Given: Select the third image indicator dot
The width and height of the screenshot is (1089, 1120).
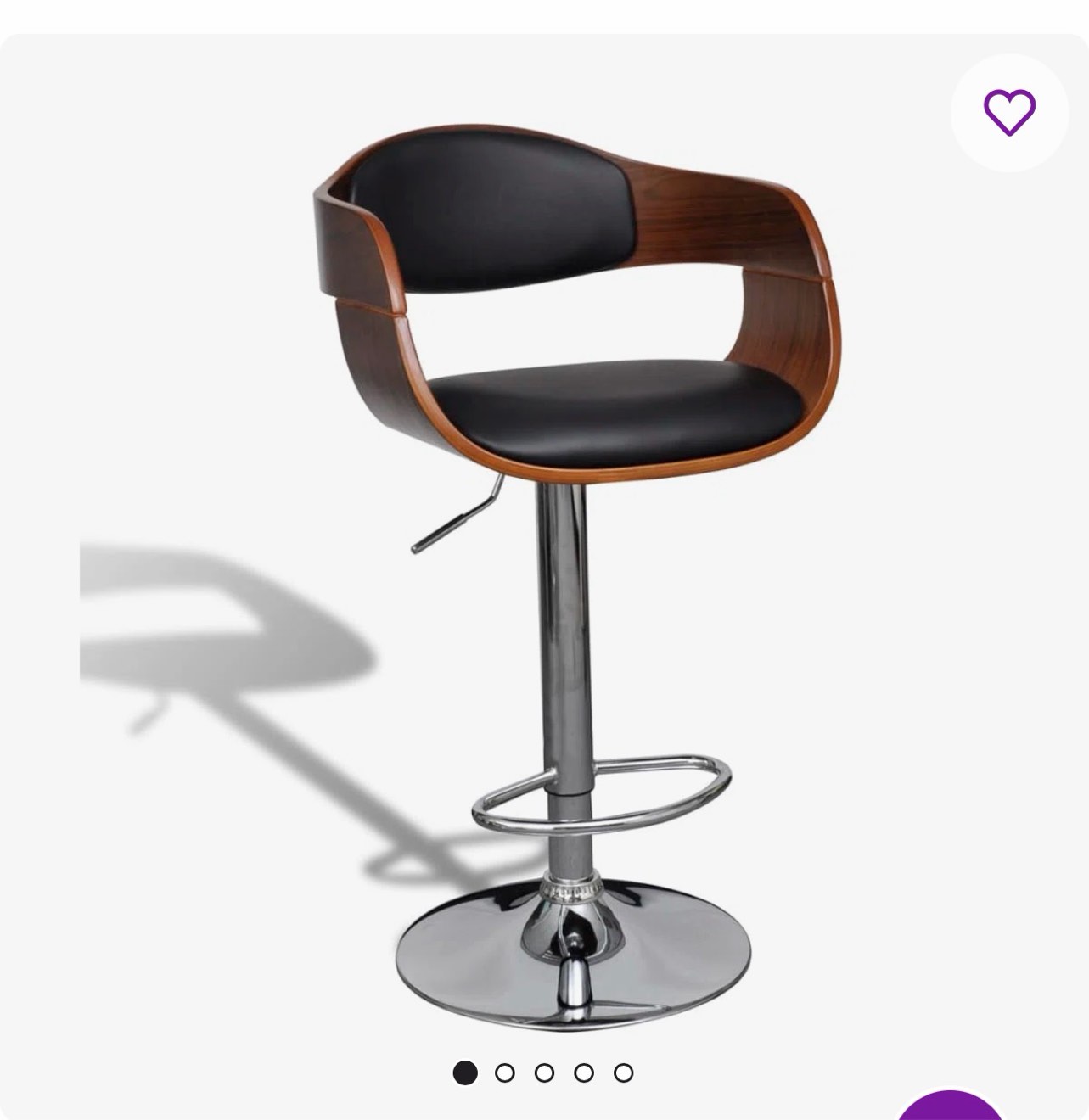Looking at the screenshot, I should [x=544, y=1073].
